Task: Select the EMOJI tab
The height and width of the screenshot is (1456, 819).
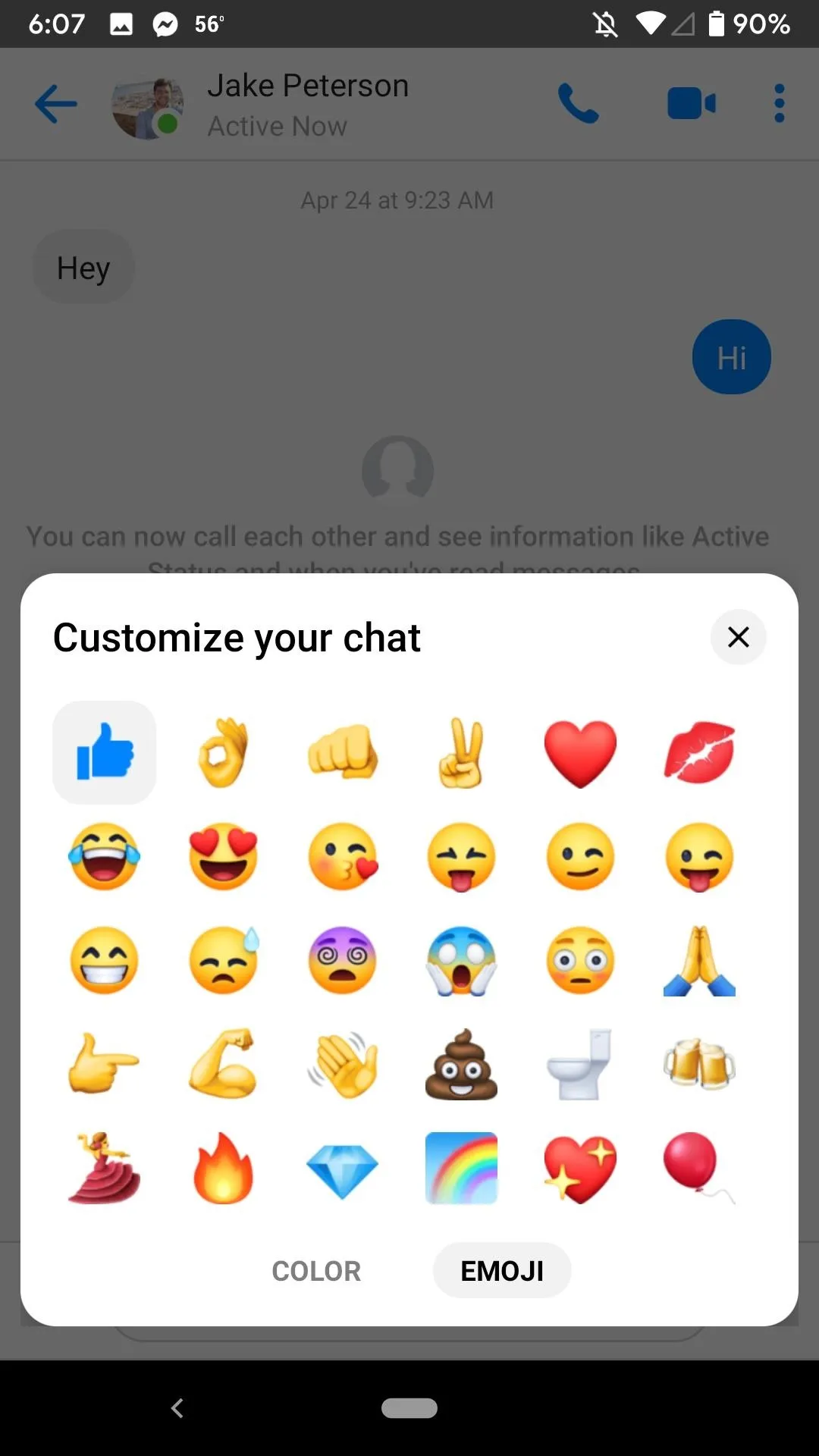Action: click(502, 1271)
